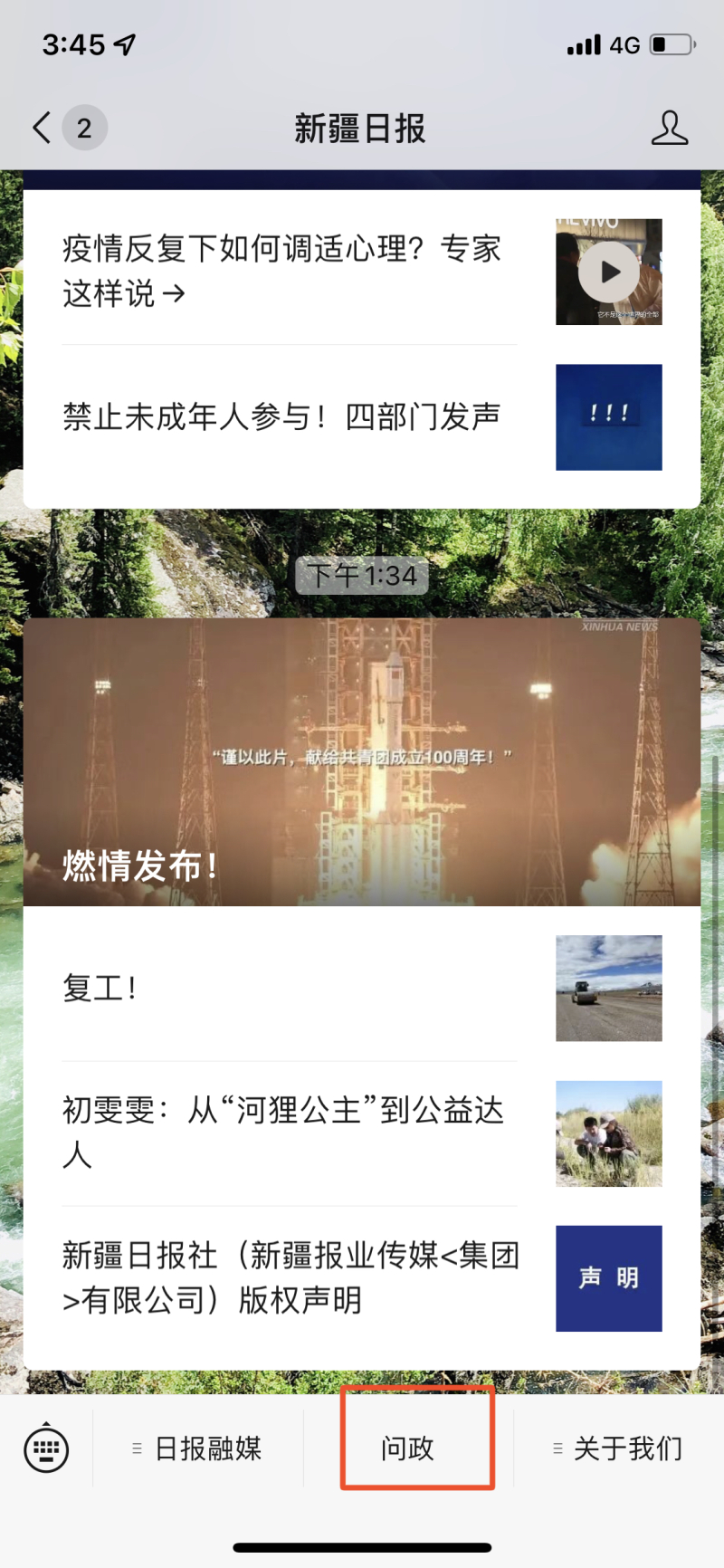Open 新疆日报社 版权声明 article
Viewport: 724px width, 1568px height.
[290, 1277]
